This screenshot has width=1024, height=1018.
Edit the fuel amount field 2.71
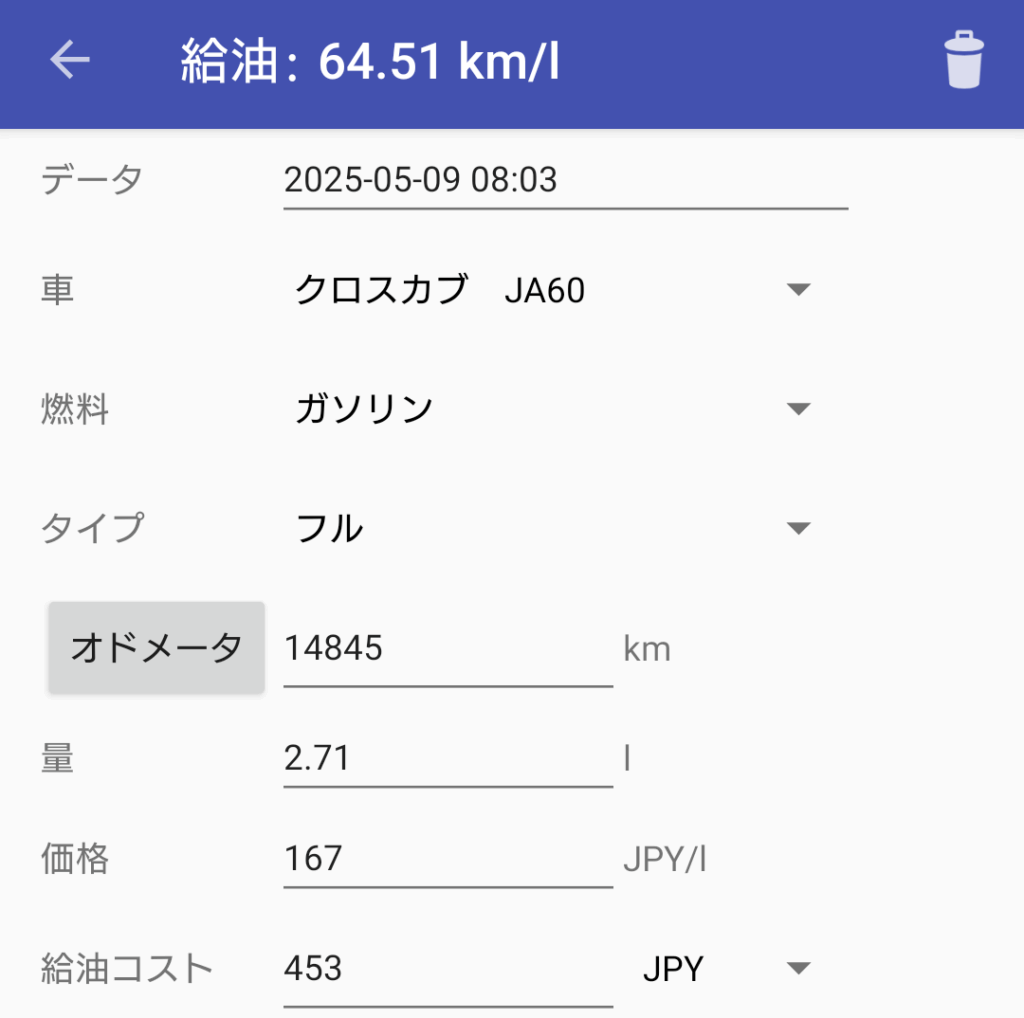click(x=447, y=758)
